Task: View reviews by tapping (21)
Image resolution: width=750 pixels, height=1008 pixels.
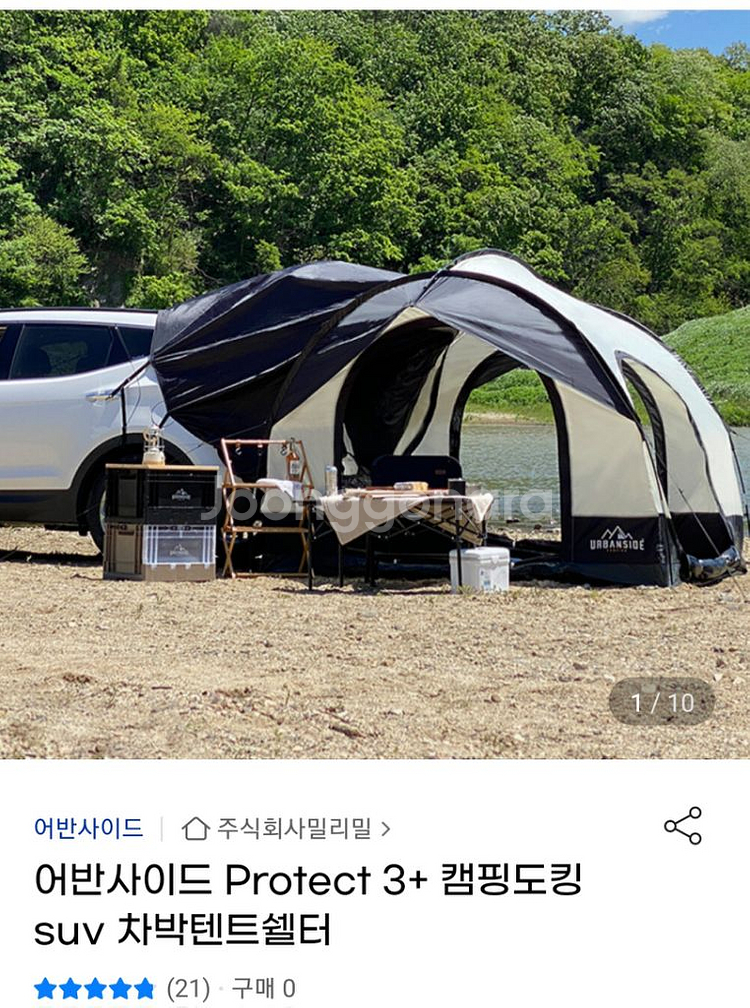Action: pyautogui.click(x=185, y=985)
